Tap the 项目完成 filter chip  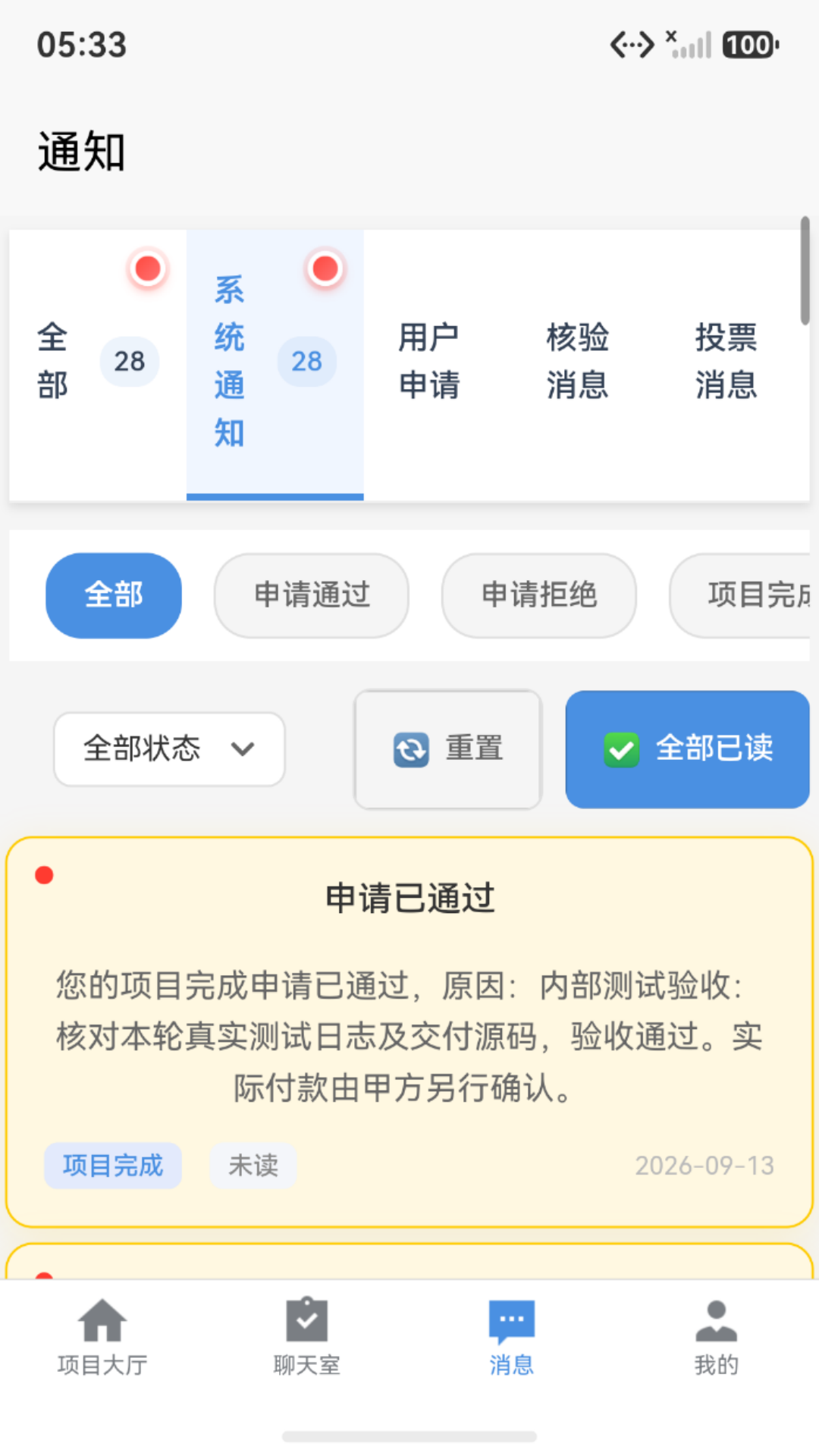(x=740, y=595)
